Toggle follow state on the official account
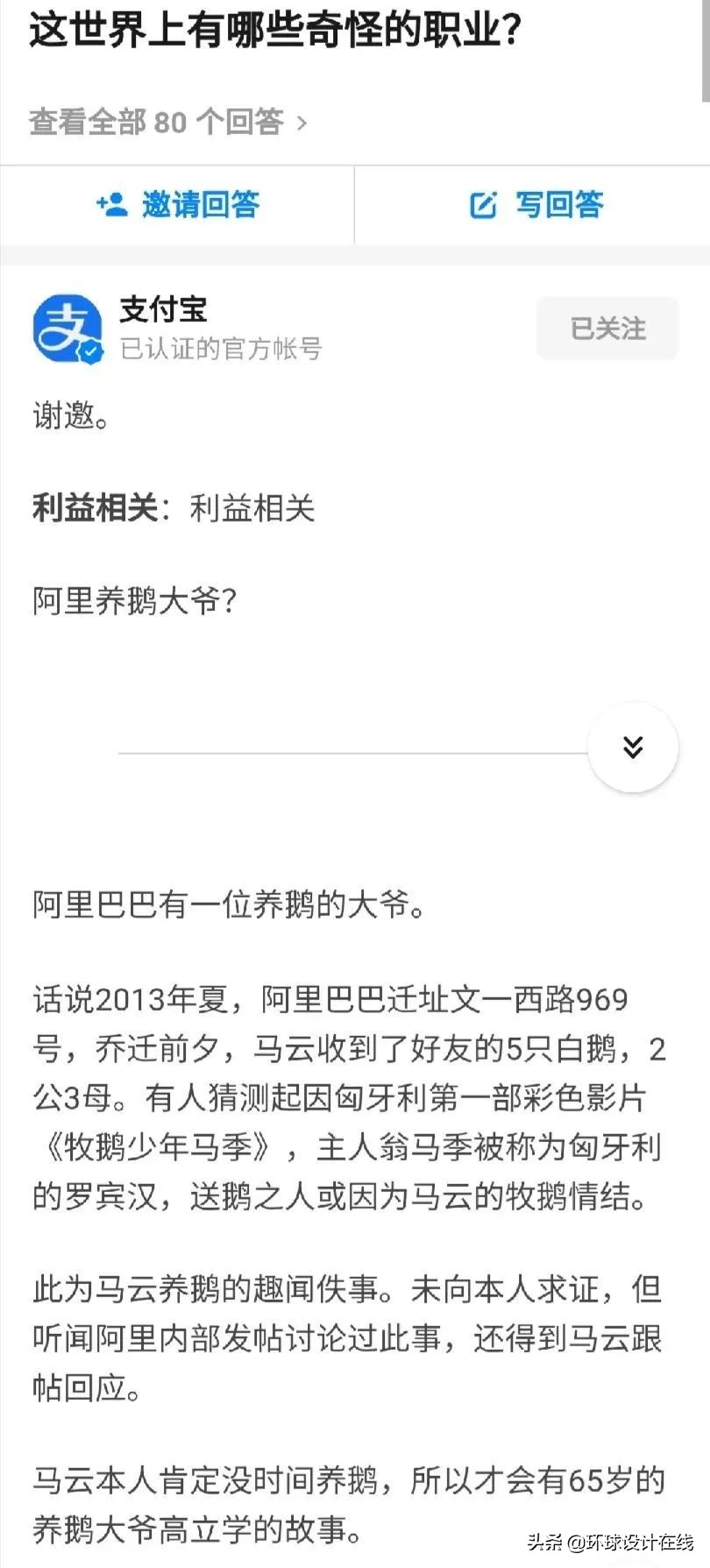 pos(607,328)
